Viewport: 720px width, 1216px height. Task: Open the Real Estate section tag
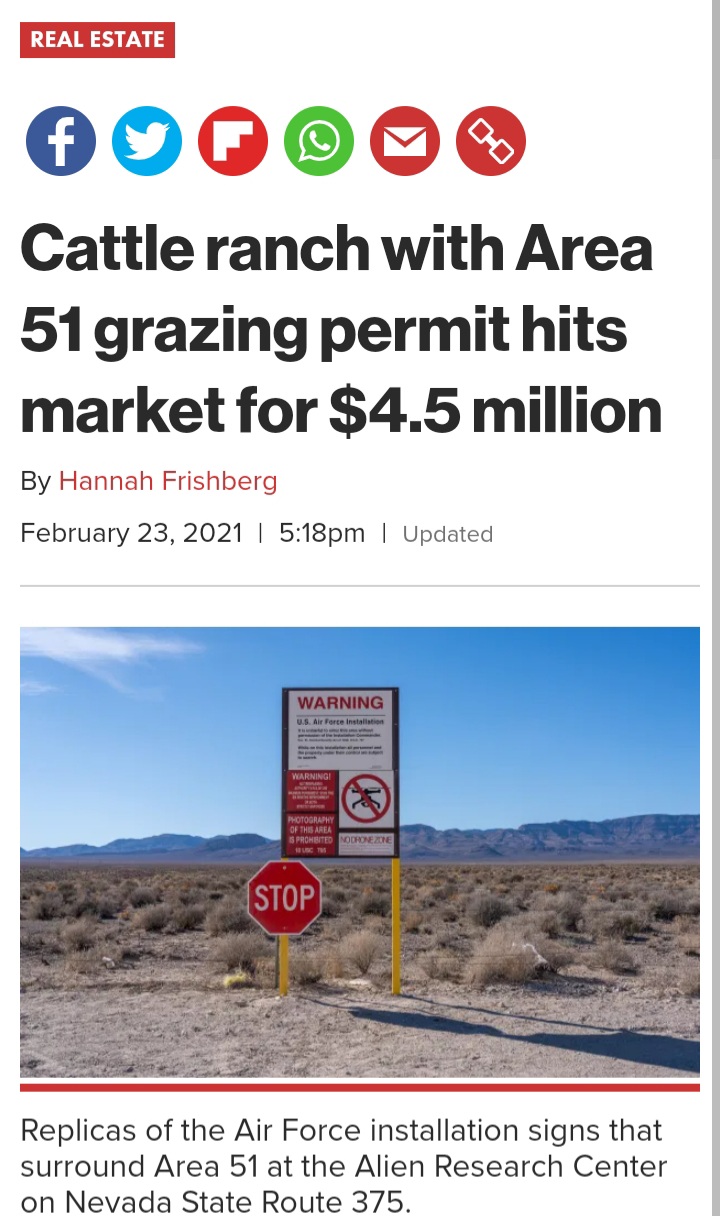point(97,40)
